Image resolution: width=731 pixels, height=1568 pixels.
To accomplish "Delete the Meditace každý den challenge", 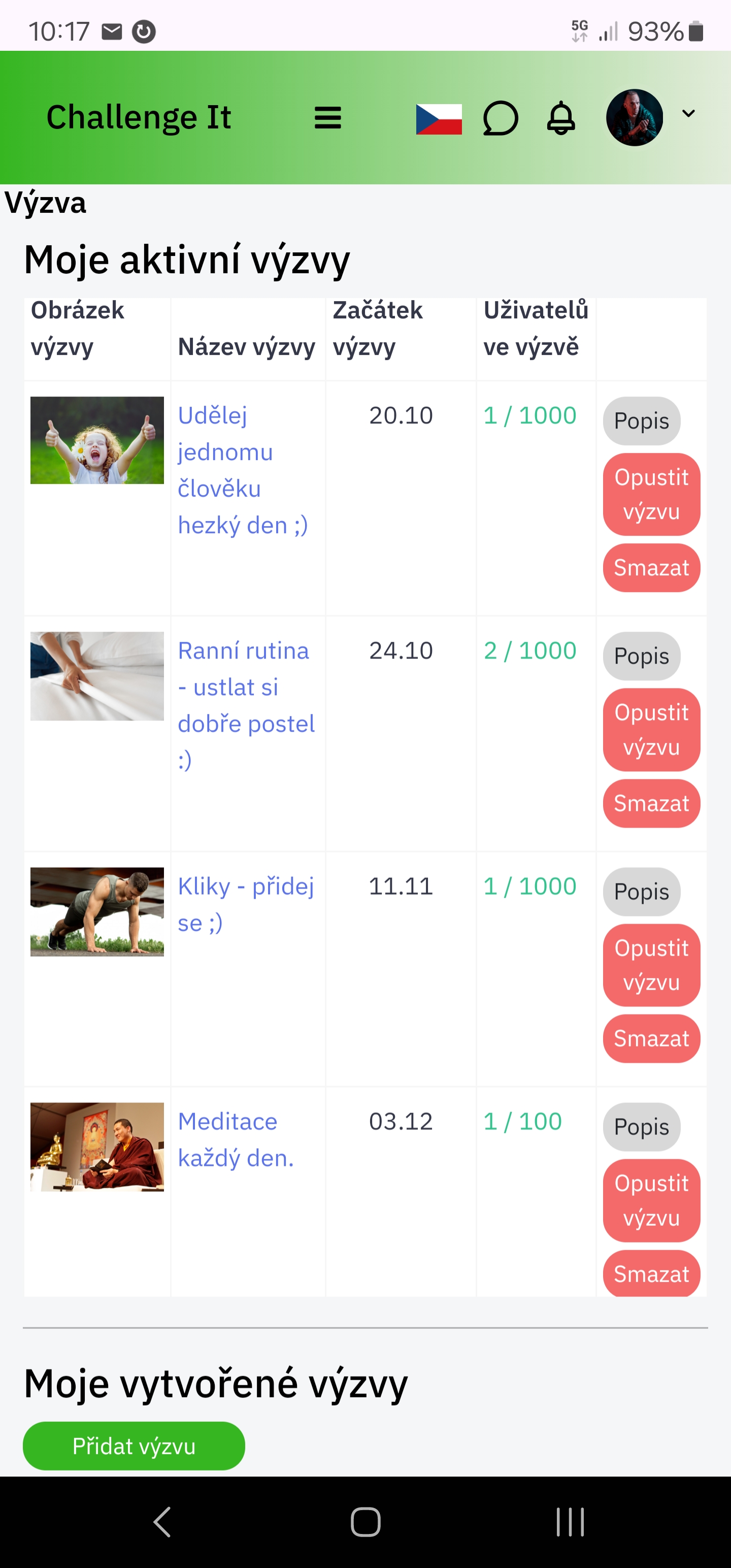I will (651, 1273).
